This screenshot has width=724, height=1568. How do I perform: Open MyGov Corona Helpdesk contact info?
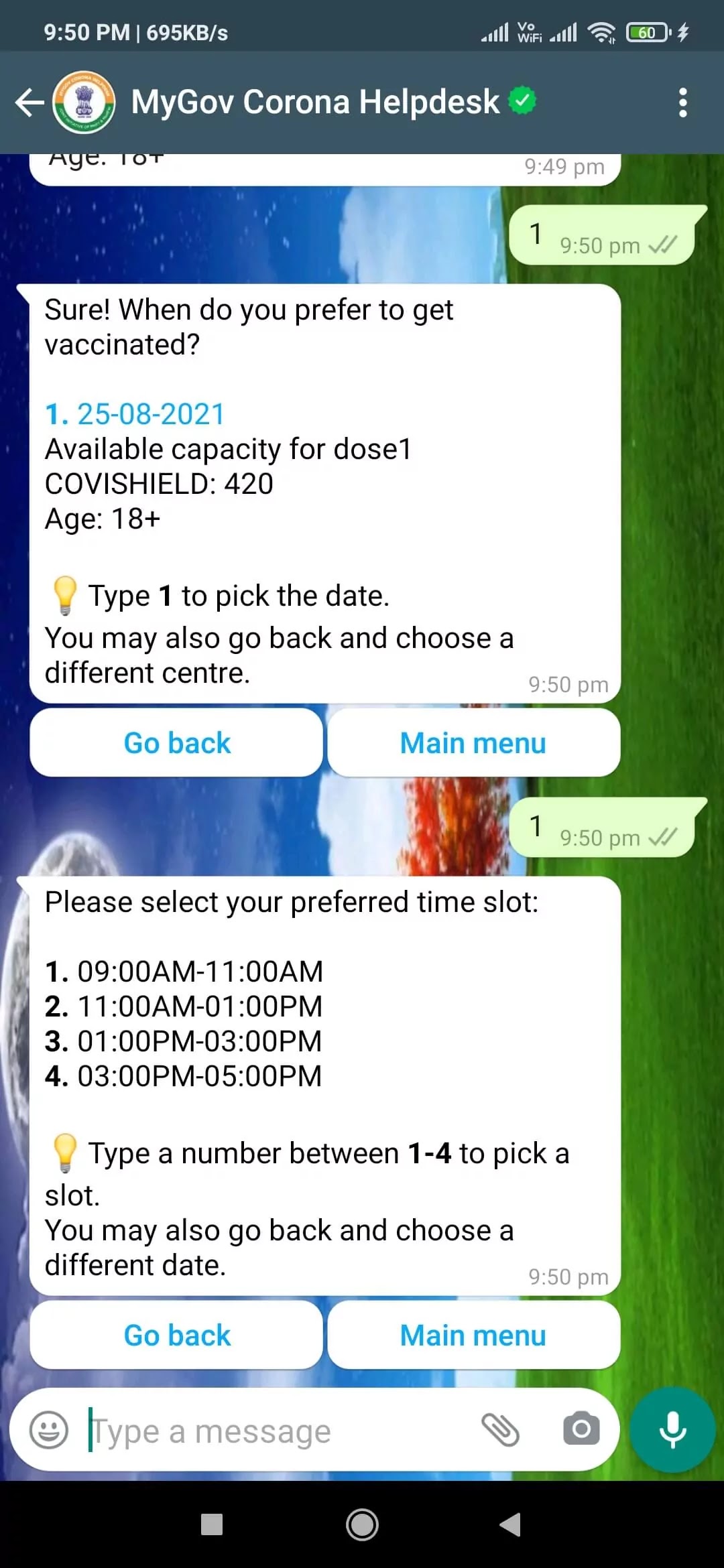(x=315, y=103)
